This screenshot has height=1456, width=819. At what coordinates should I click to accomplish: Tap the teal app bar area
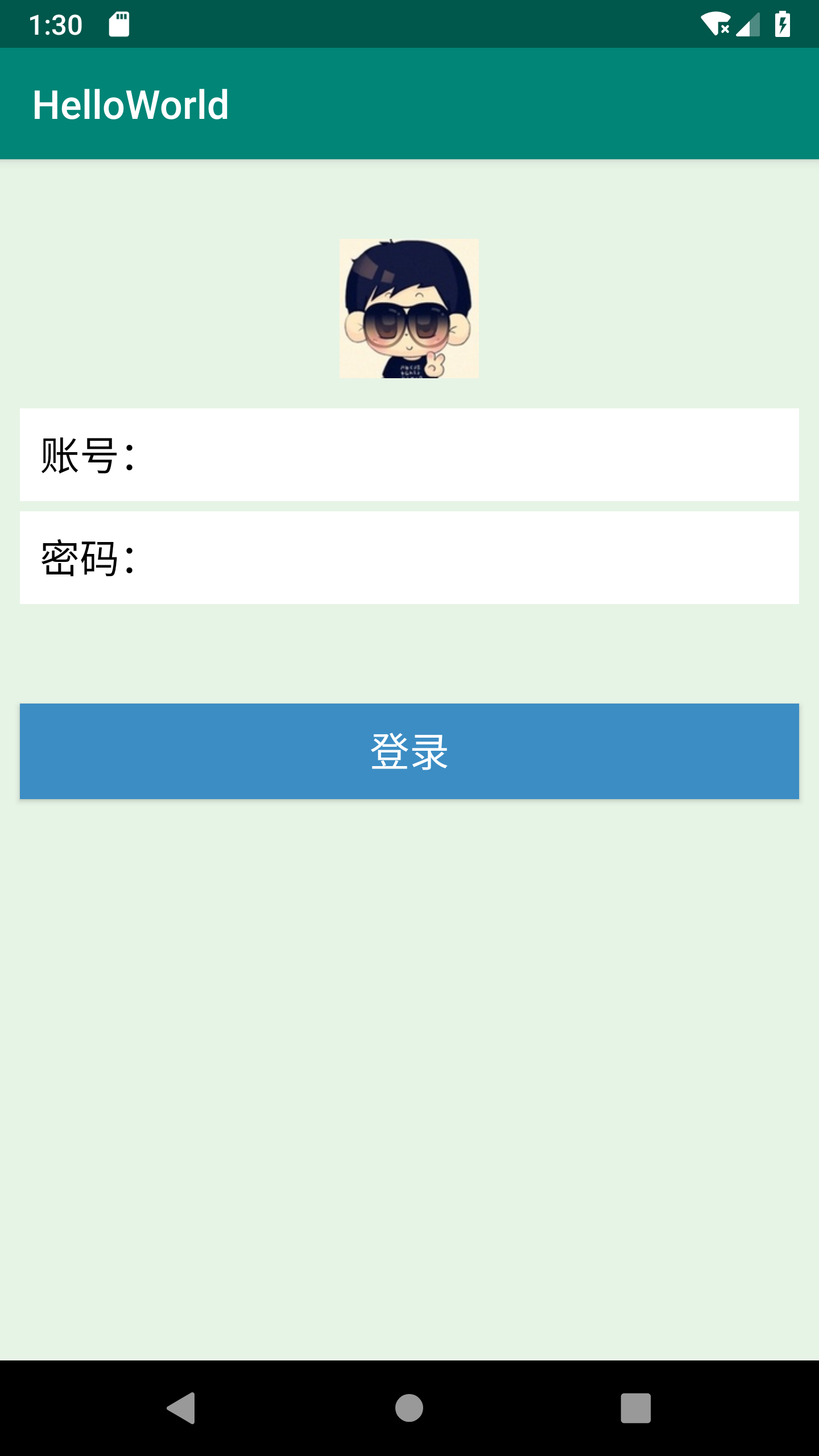point(512,105)
